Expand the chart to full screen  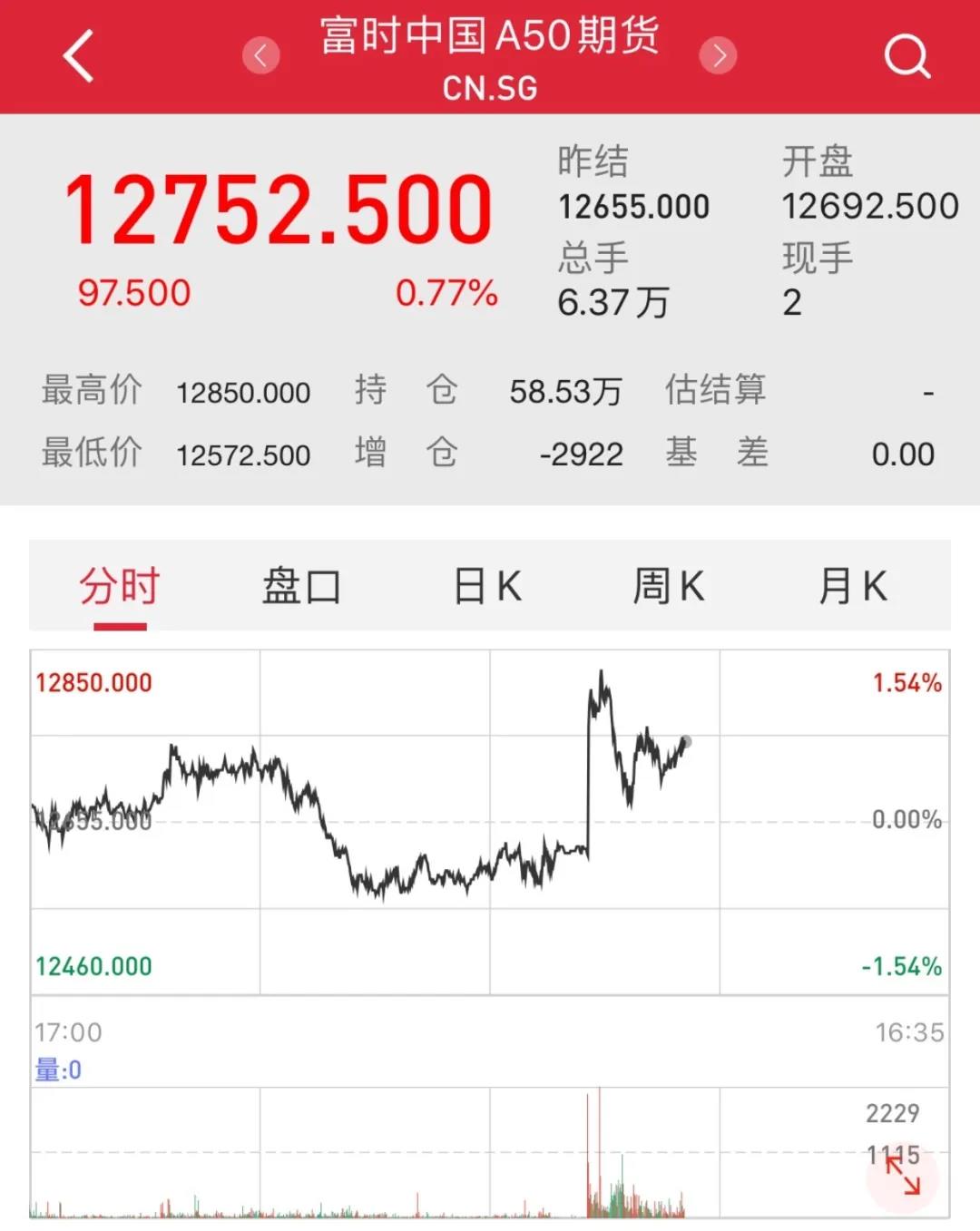902,1177
